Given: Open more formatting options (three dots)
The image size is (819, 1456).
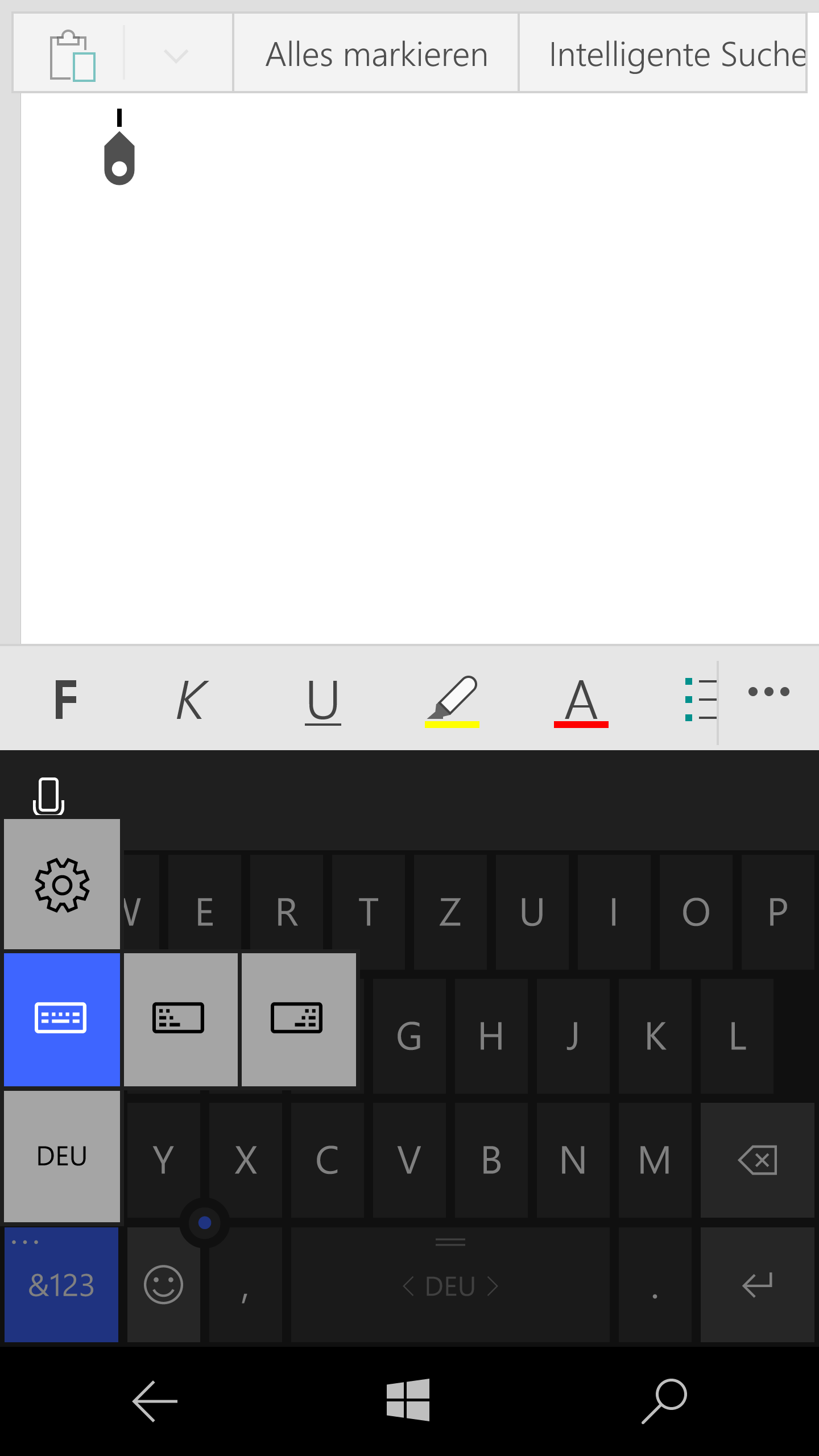Looking at the screenshot, I should pos(768,692).
